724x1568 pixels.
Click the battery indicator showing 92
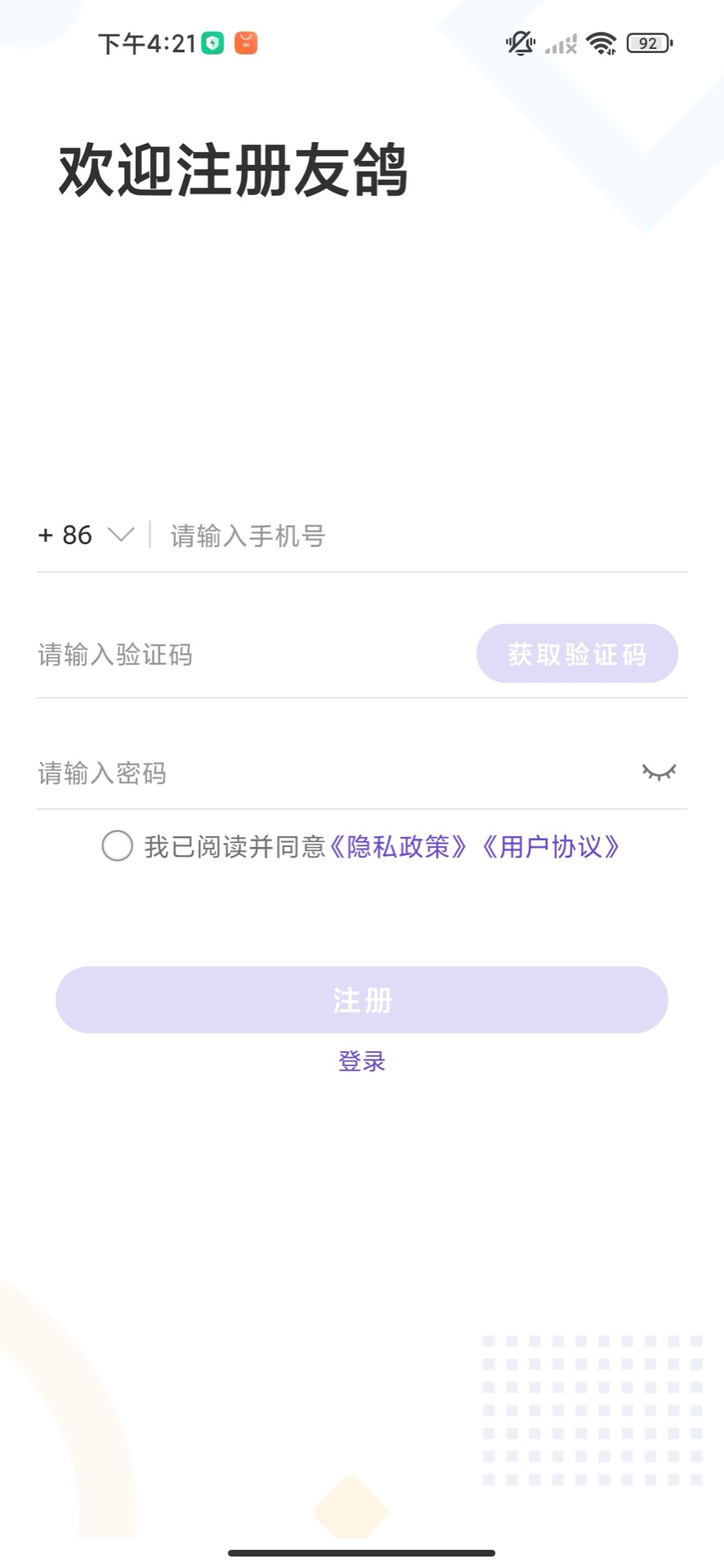click(647, 42)
